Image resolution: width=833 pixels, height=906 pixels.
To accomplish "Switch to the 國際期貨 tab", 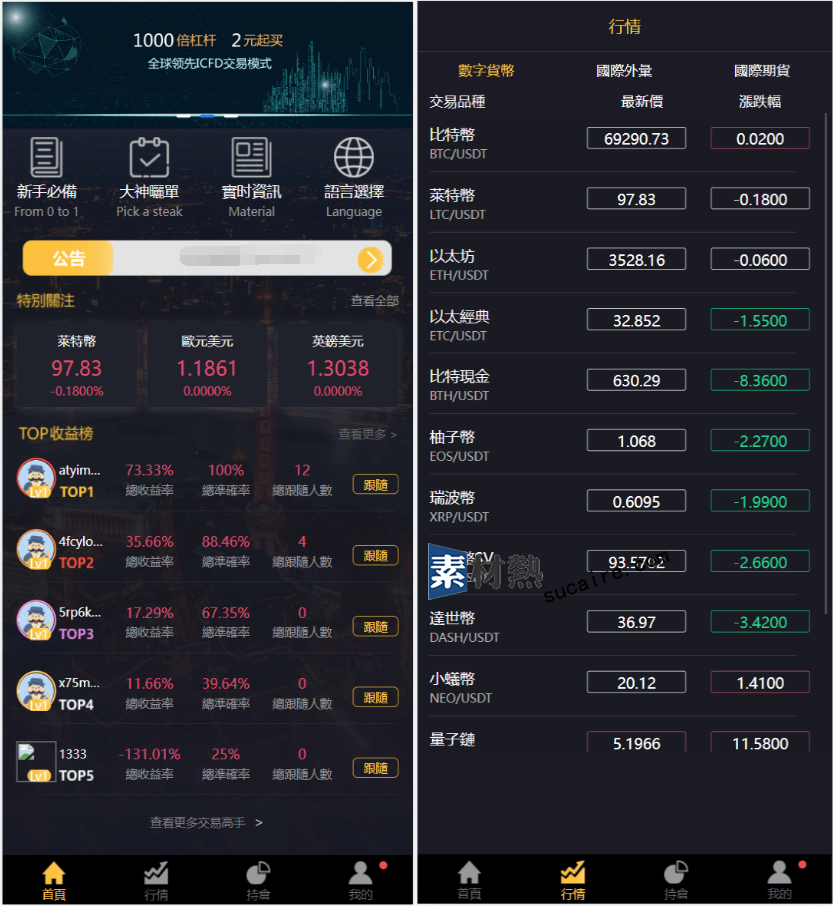I will coord(761,71).
